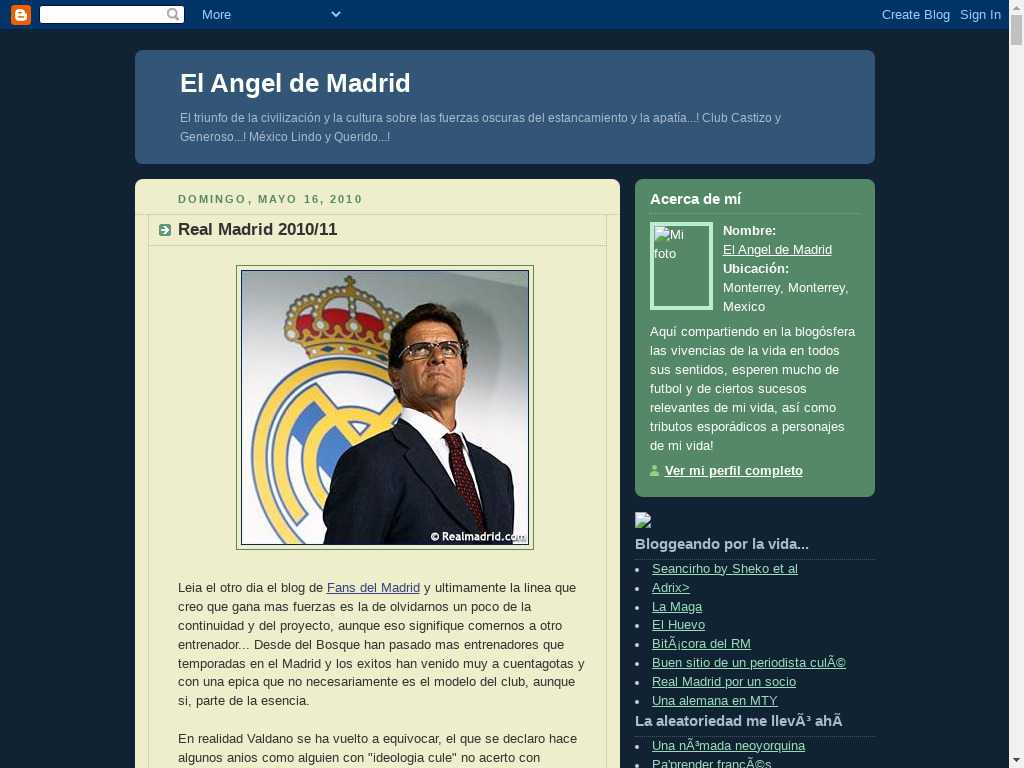Open the Real Madrid 2010/11 post title
The image size is (1024, 768).
point(257,229)
